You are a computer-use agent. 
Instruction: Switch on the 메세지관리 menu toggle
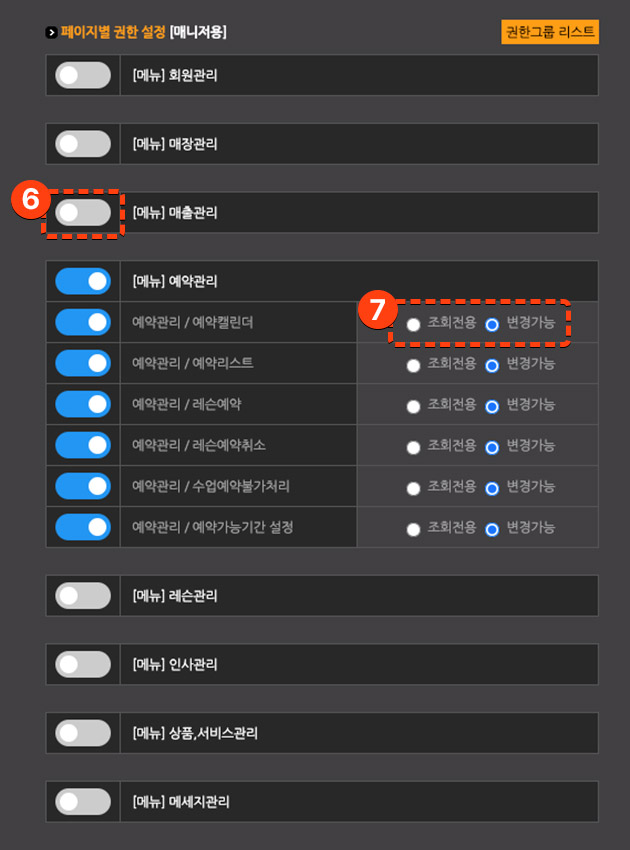(83, 801)
